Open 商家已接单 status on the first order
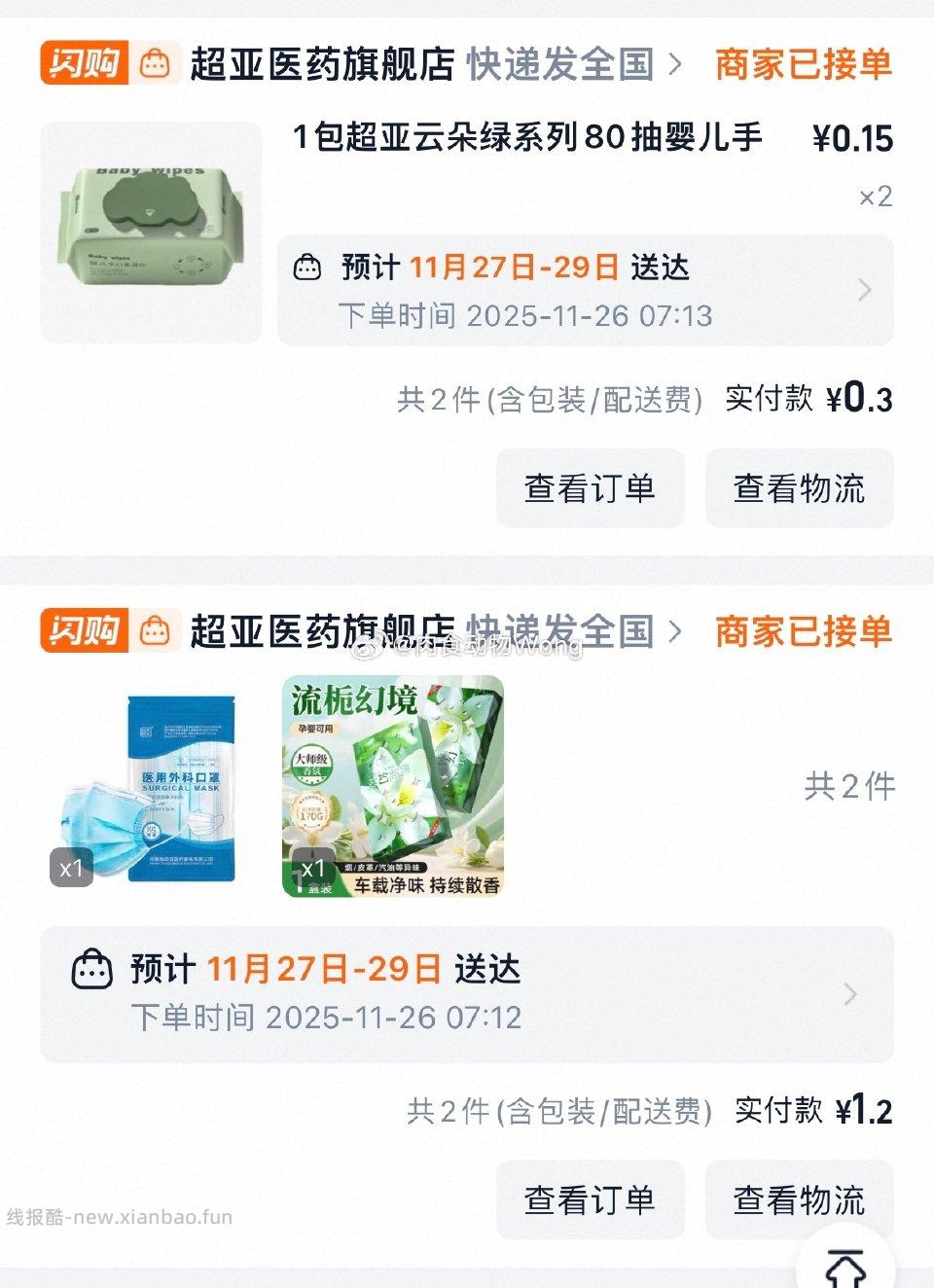The image size is (934, 1288). [x=804, y=64]
